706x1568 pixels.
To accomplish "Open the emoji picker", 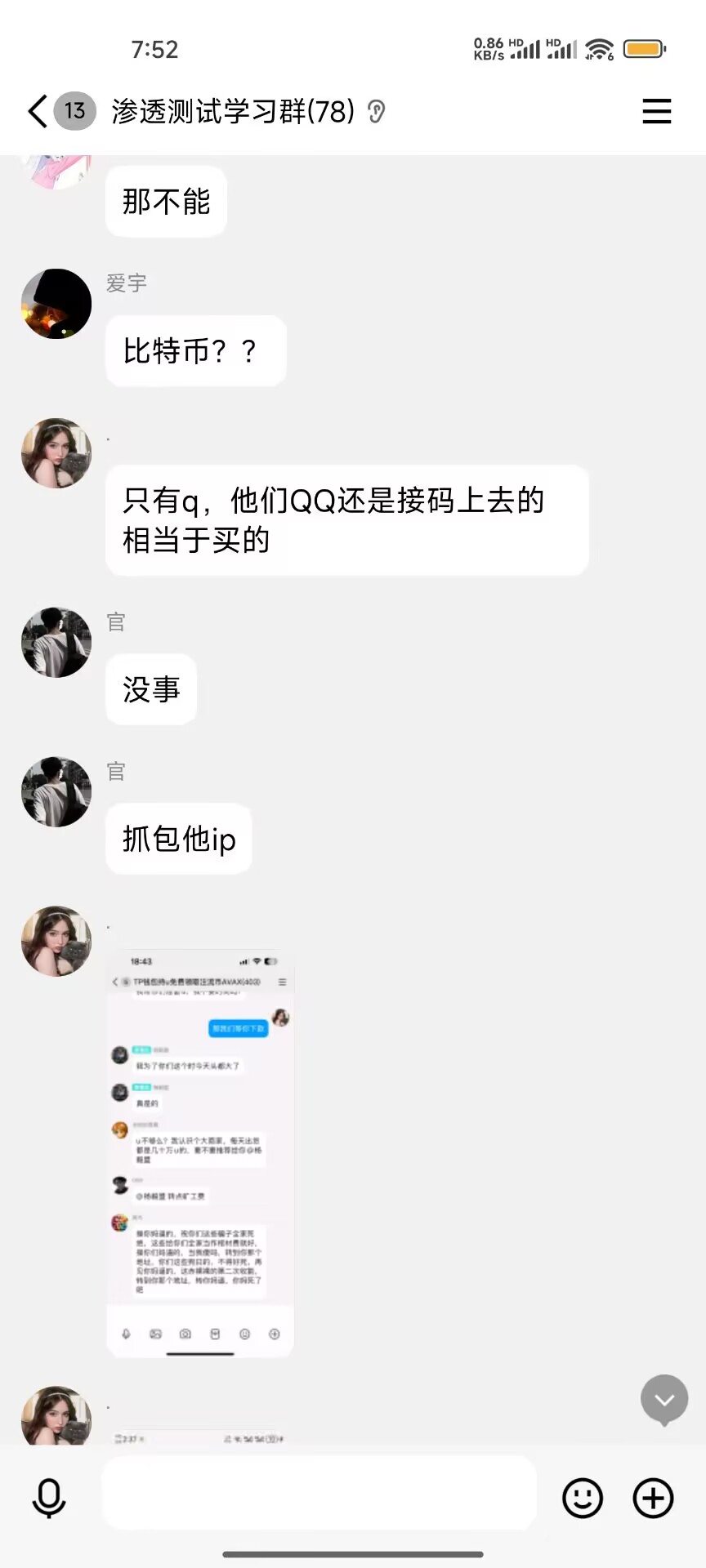I will (583, 1498).
